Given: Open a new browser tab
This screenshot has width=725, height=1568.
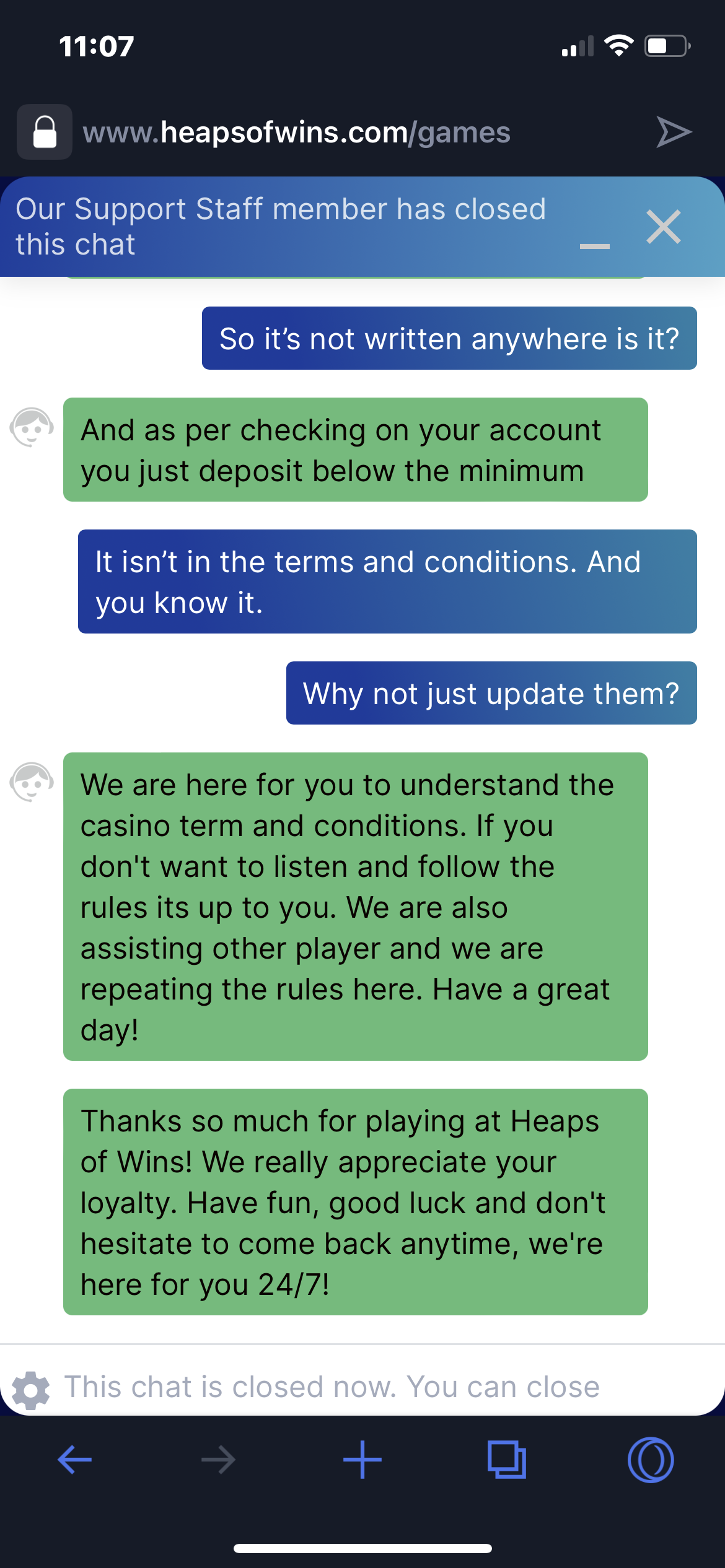Looking at the screenshot, I should click(x=362, y=1460).
